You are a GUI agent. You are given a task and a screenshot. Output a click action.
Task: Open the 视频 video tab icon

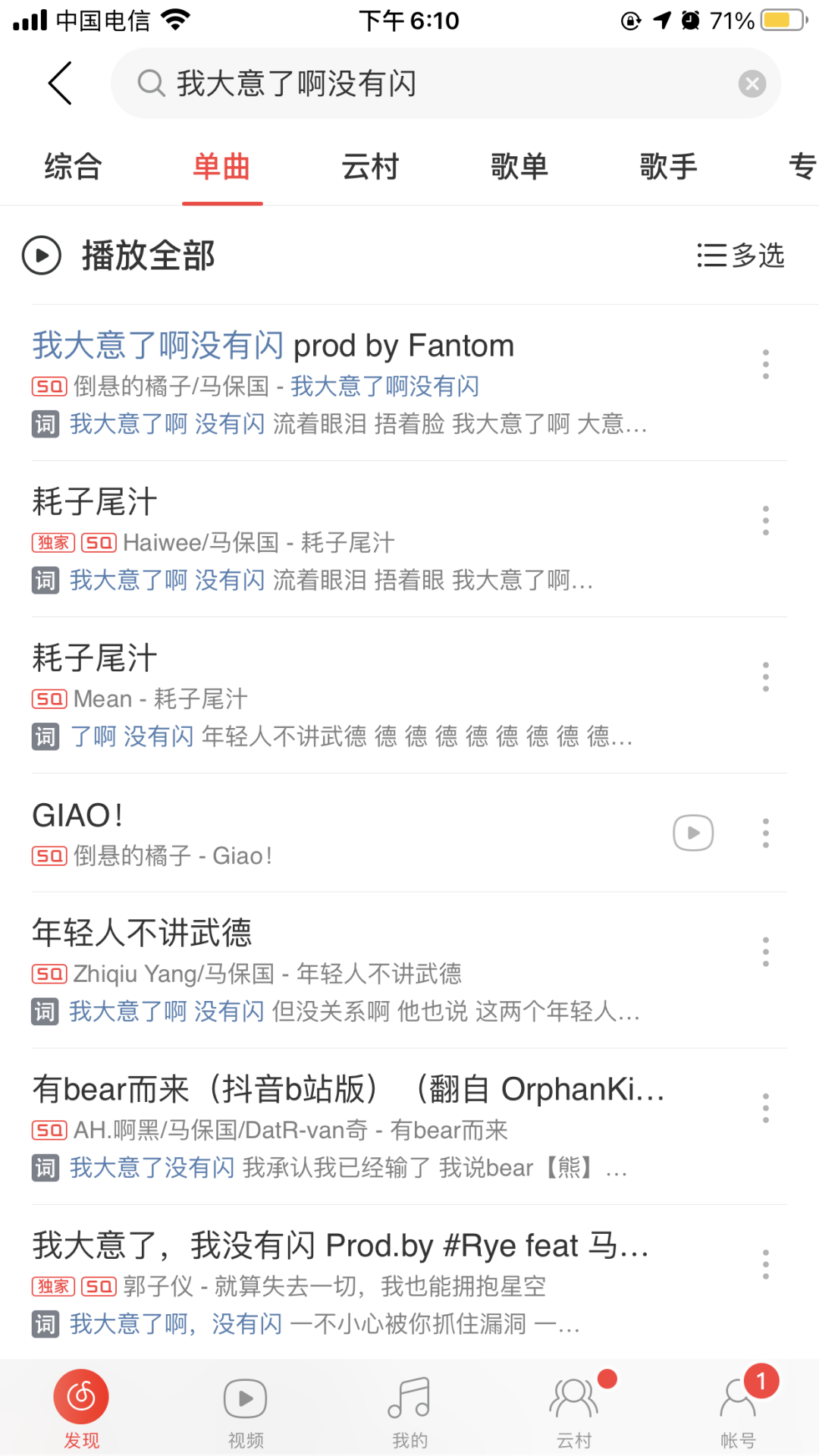tap(245, 1398)
